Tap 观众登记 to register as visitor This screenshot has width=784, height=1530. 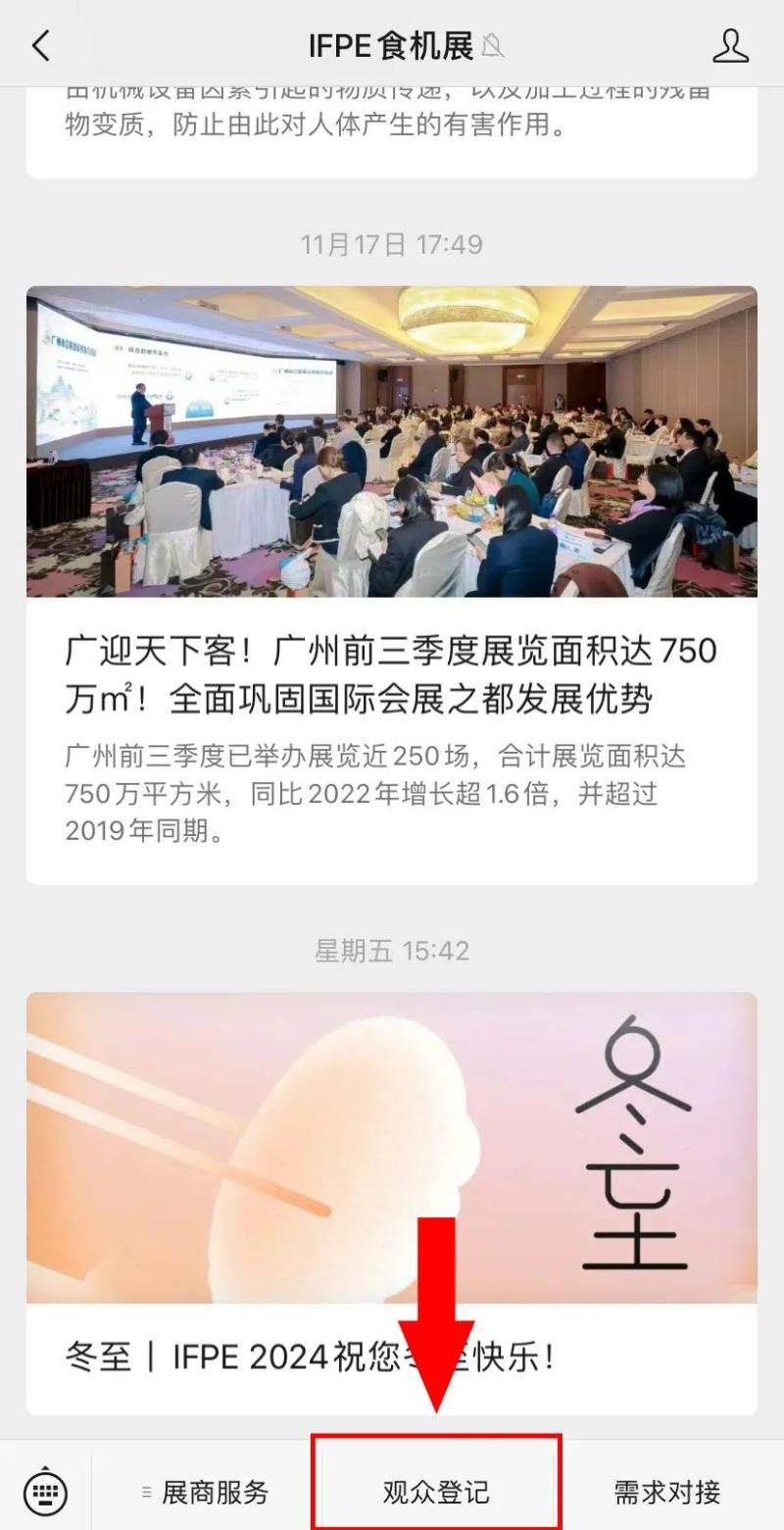[436, 1493]
